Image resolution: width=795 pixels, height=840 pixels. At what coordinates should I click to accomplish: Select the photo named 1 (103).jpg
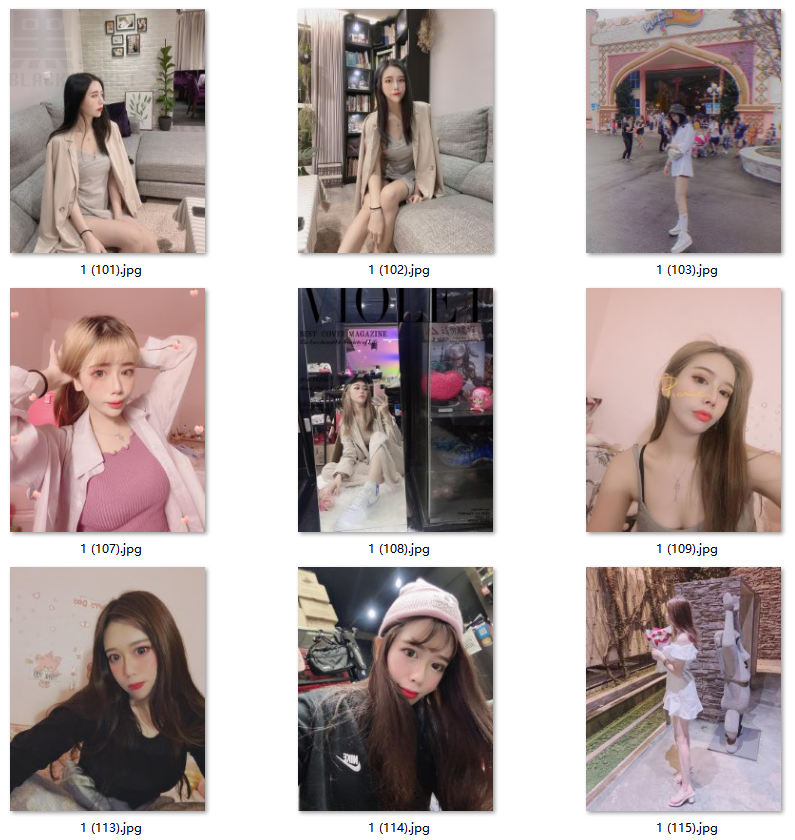pos(684,131)
